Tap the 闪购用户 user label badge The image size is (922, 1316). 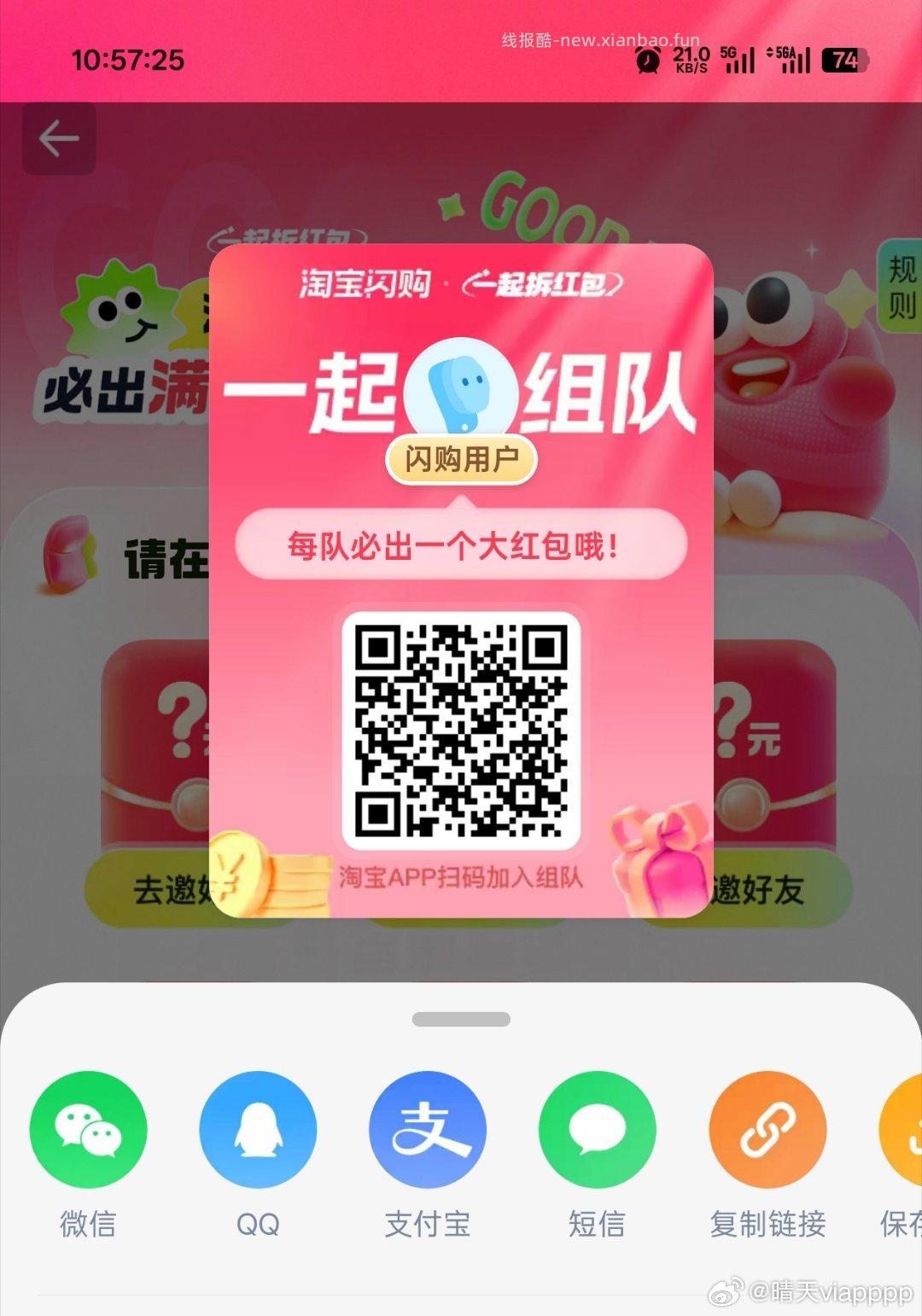tap(462, 459)
